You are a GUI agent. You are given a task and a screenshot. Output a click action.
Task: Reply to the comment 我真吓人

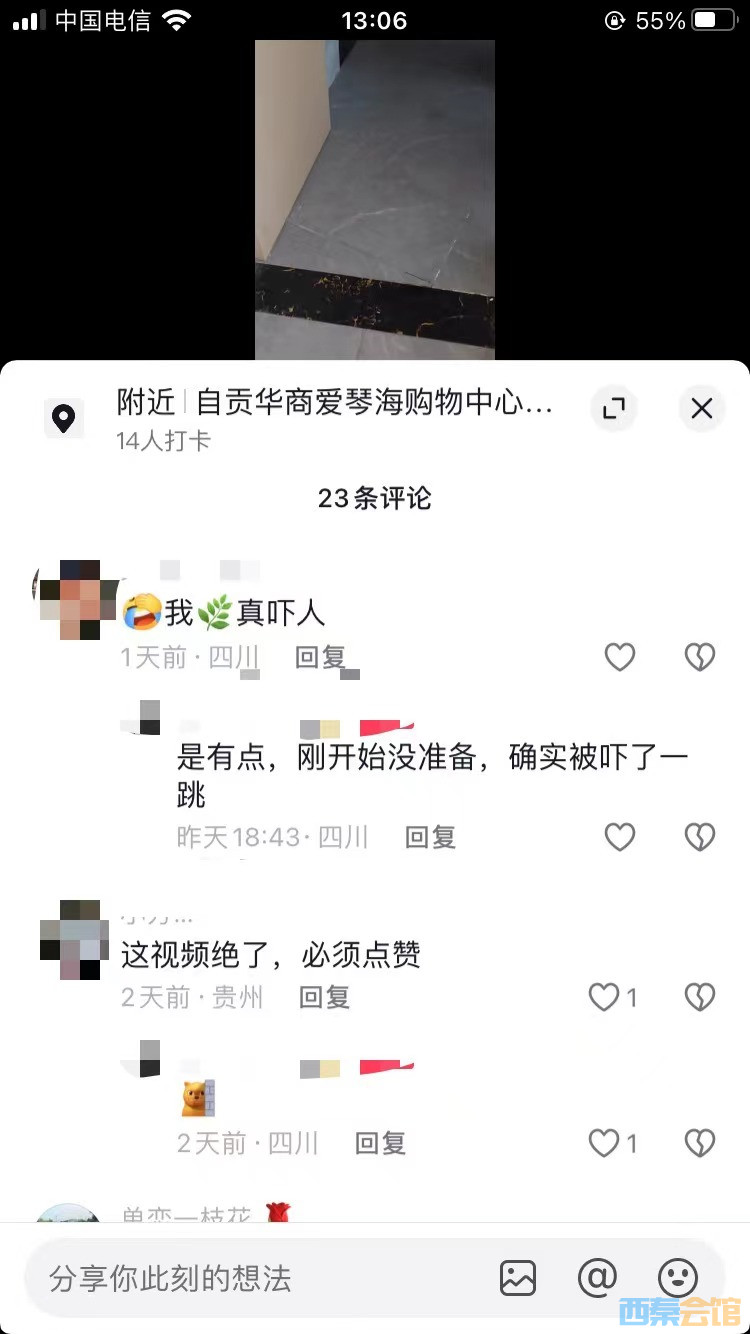(x=320, y=657)
